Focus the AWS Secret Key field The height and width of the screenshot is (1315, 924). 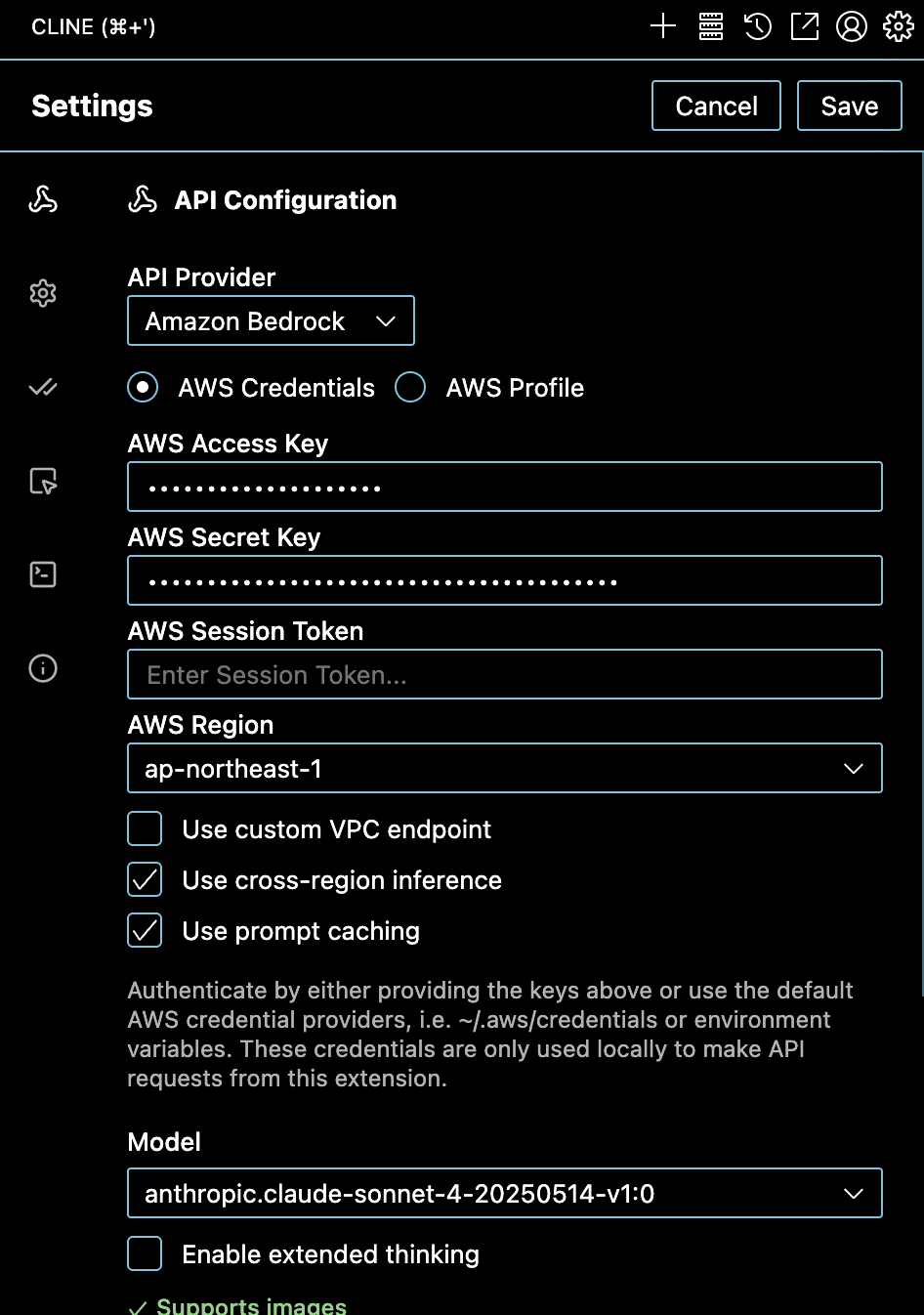(x=504, y=580)
